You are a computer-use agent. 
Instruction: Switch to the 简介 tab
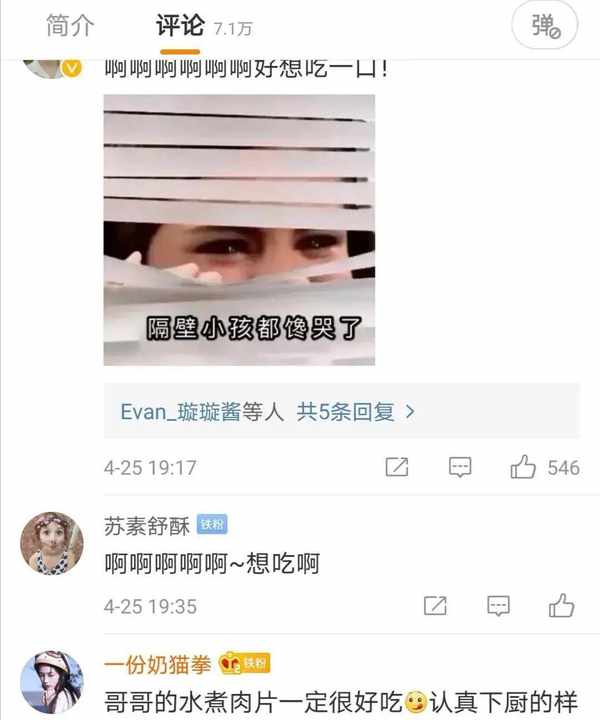coord(69,27)
